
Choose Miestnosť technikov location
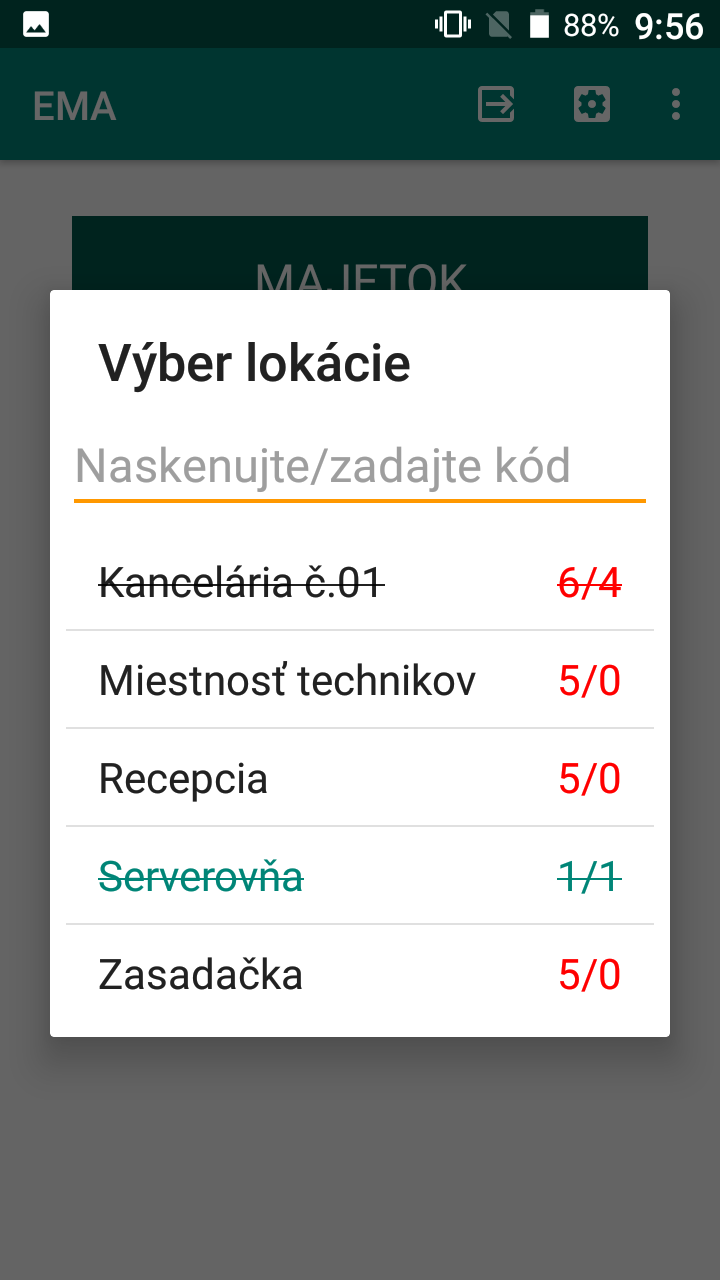360,680
